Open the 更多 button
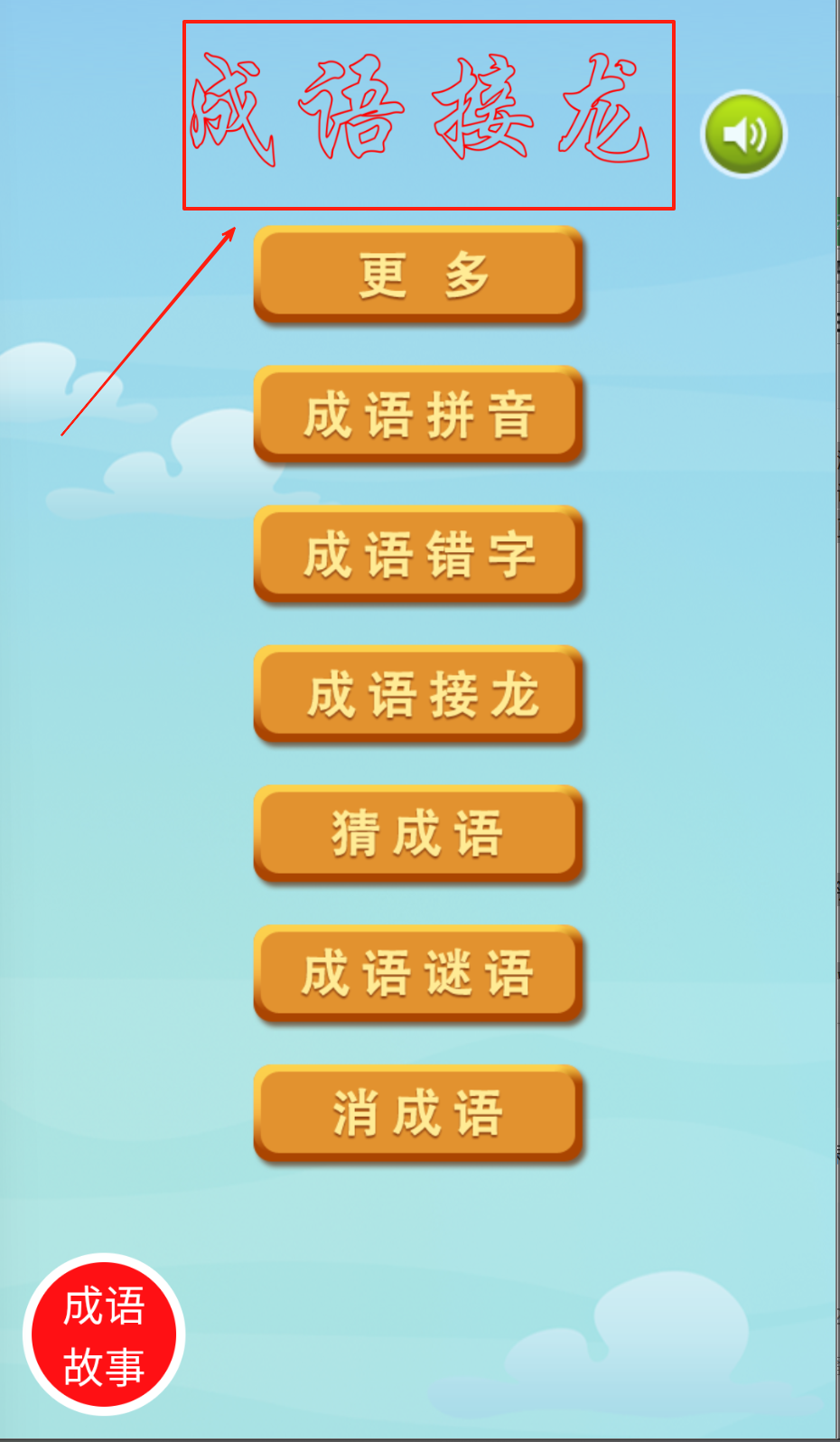Image resolution: width=840 pixels, height=1442 pixels. (419, 275)
